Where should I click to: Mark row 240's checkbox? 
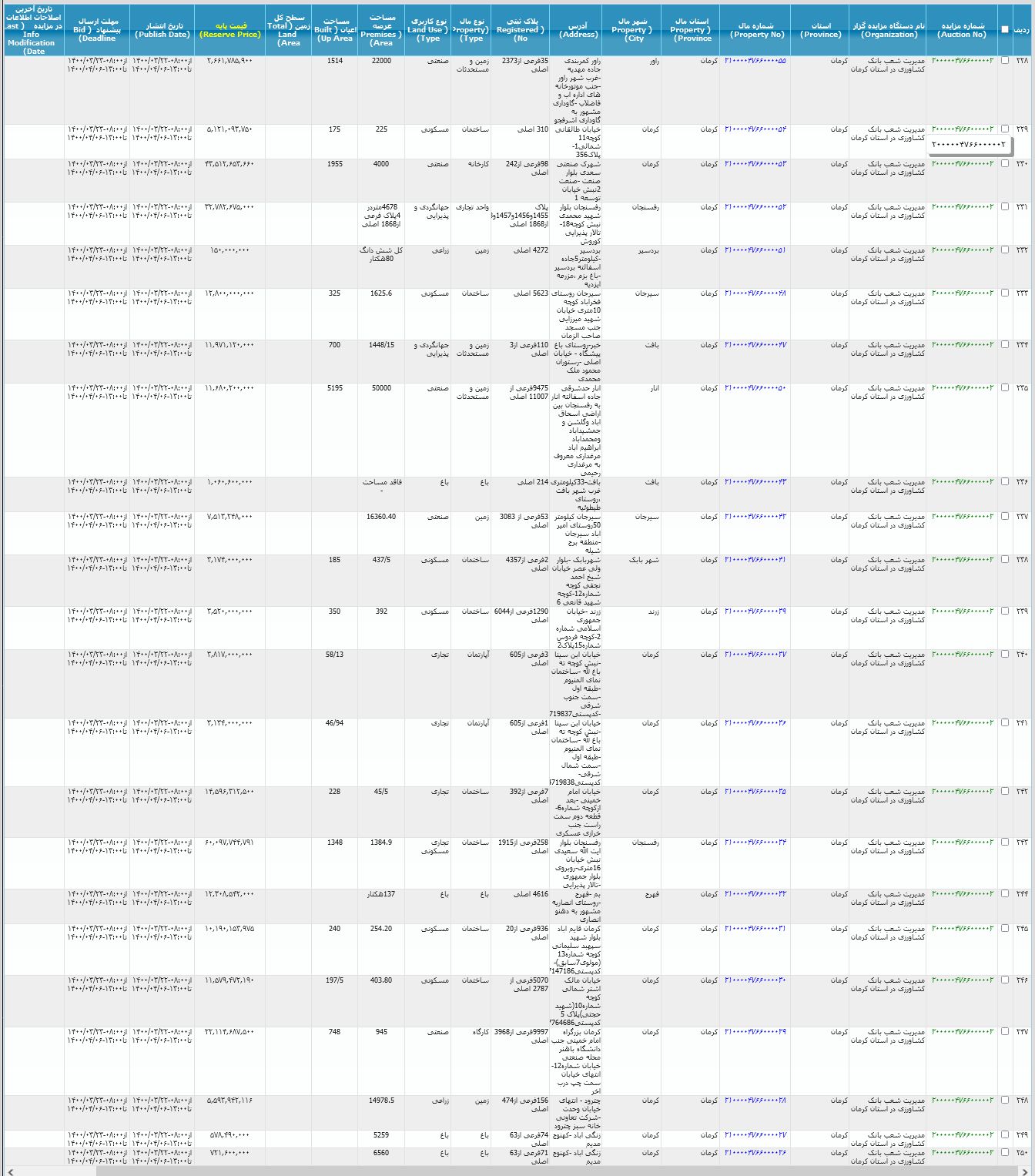pyautogui.click(x=1005, y=655)
